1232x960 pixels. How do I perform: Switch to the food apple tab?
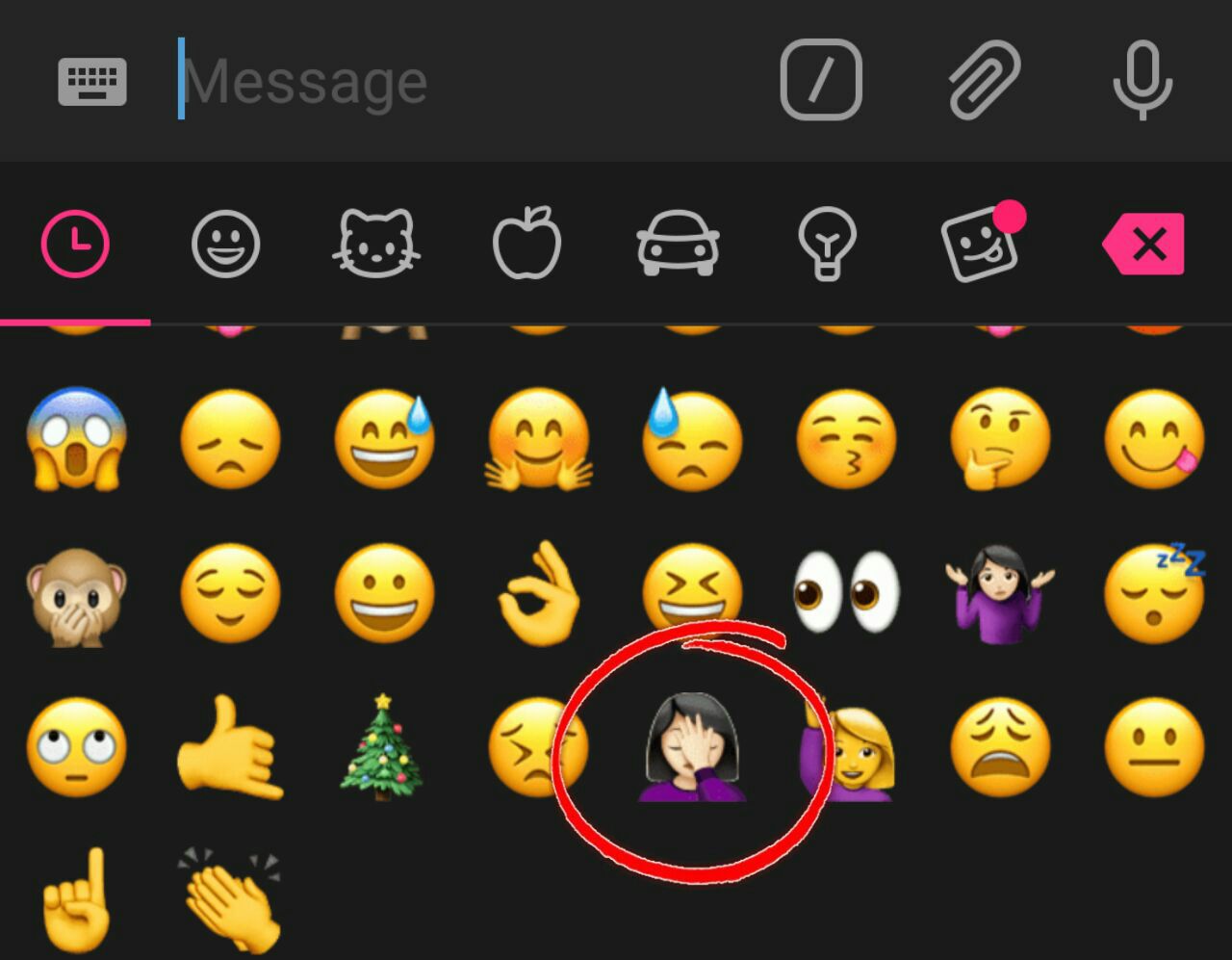(526, 245)
